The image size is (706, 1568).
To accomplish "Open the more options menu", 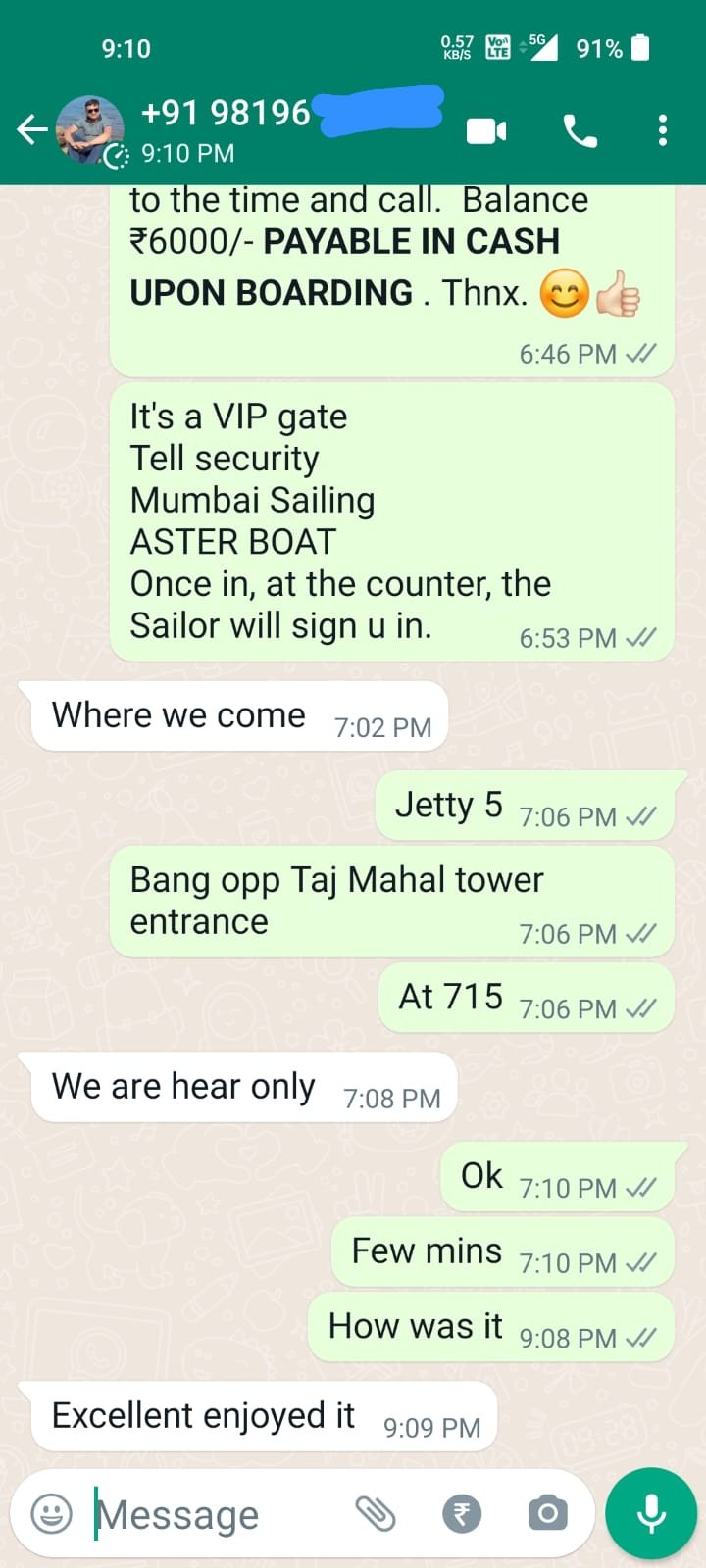I will 663,130.
